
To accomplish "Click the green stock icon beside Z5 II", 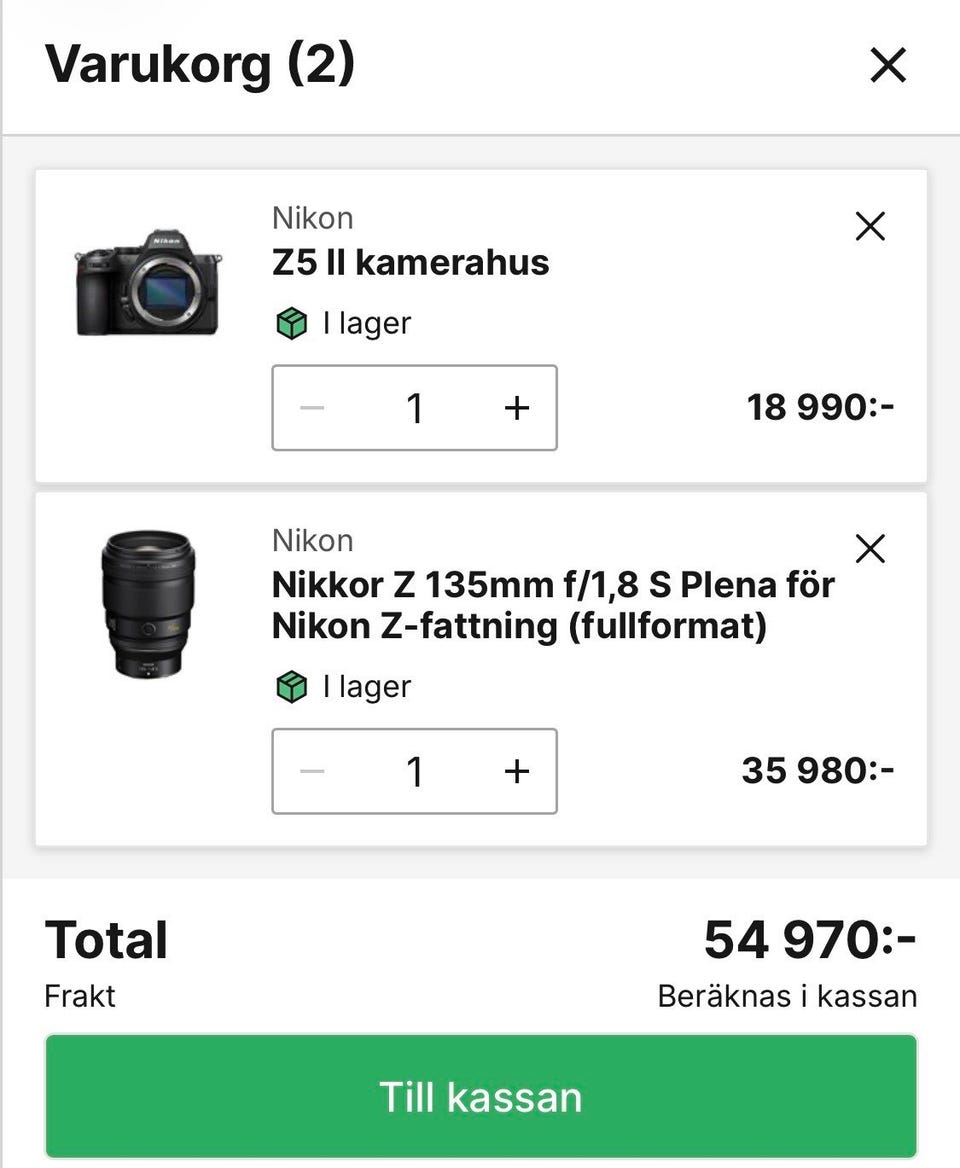I will click(x=291, y=322).
